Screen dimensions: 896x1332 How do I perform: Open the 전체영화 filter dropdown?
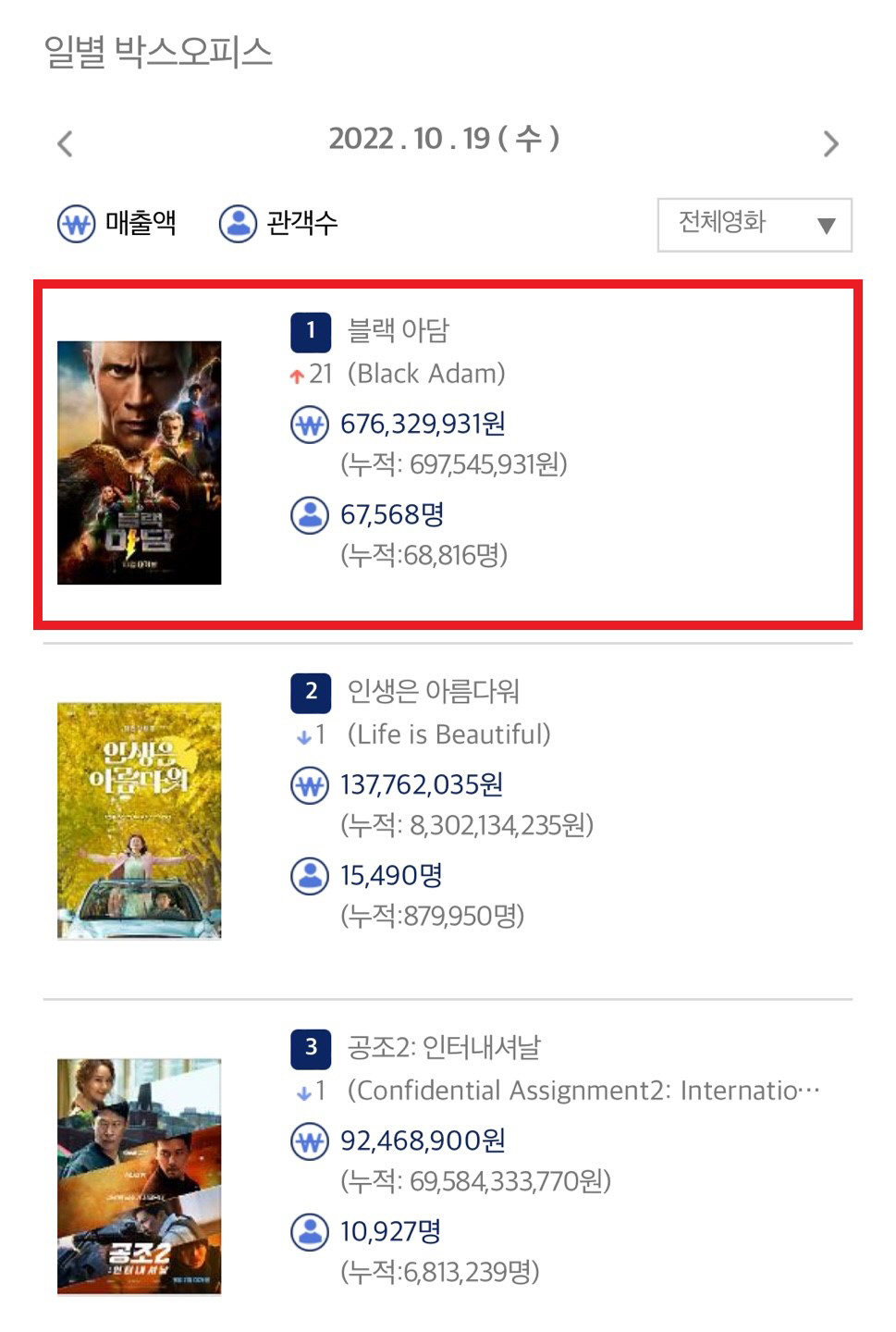(754, 225)
